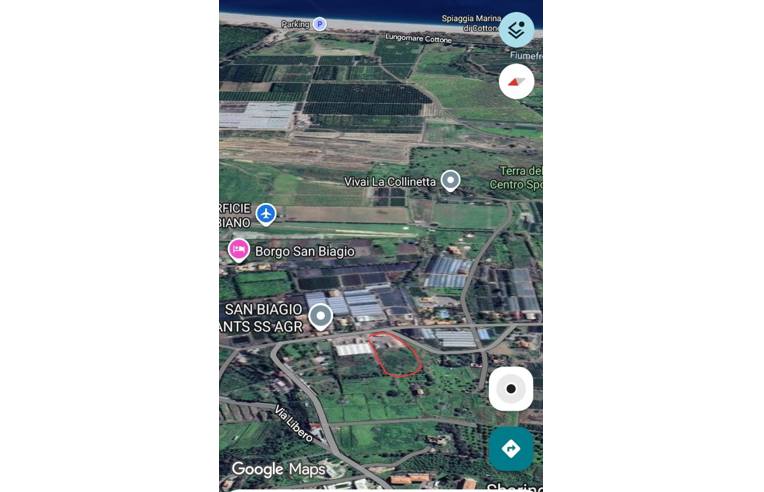Select the Parking marker near the beach
Screen dimensions: 764x492
pos(319,24)
